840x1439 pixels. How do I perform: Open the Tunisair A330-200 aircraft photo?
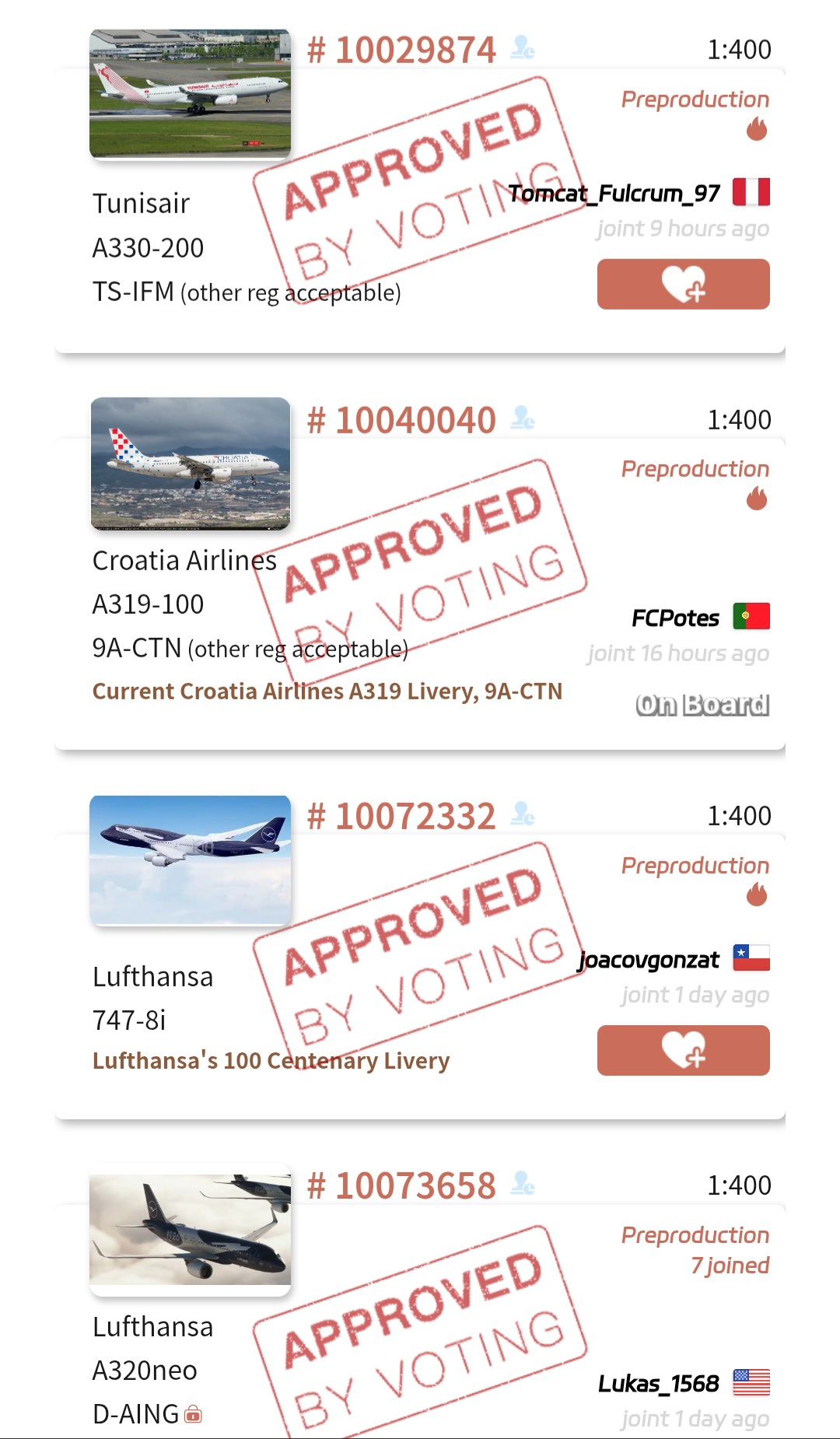coord(191,93)
